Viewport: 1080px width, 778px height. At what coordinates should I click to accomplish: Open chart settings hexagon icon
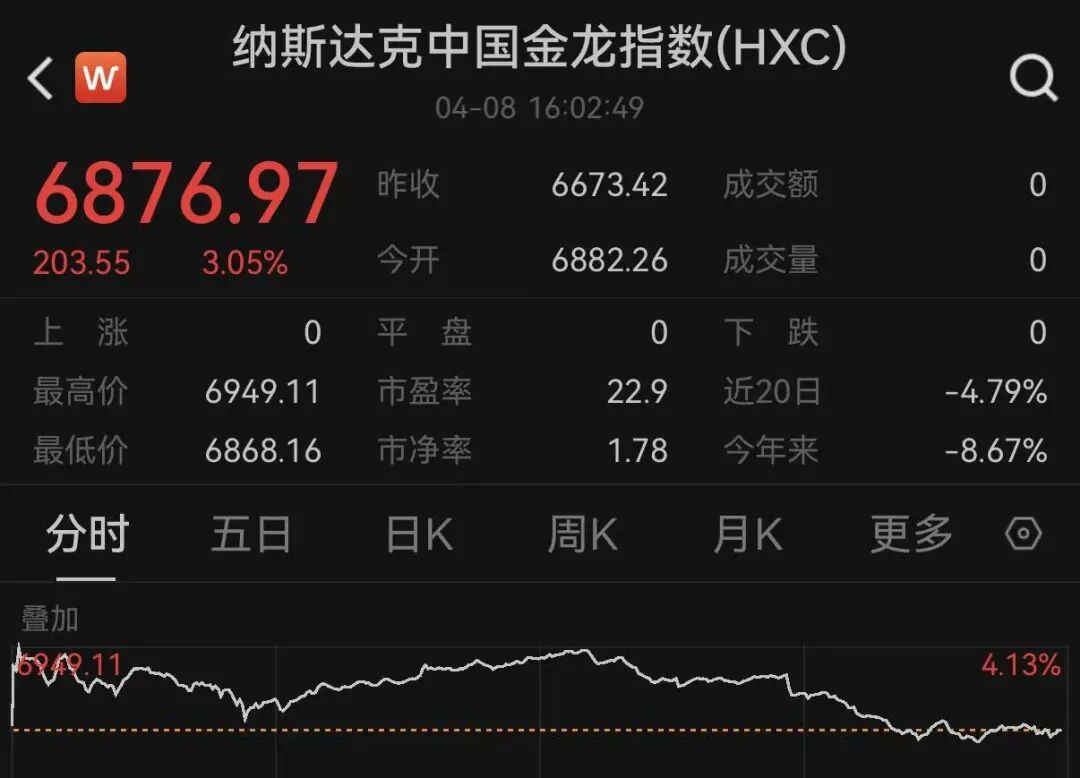point(1023,534)
